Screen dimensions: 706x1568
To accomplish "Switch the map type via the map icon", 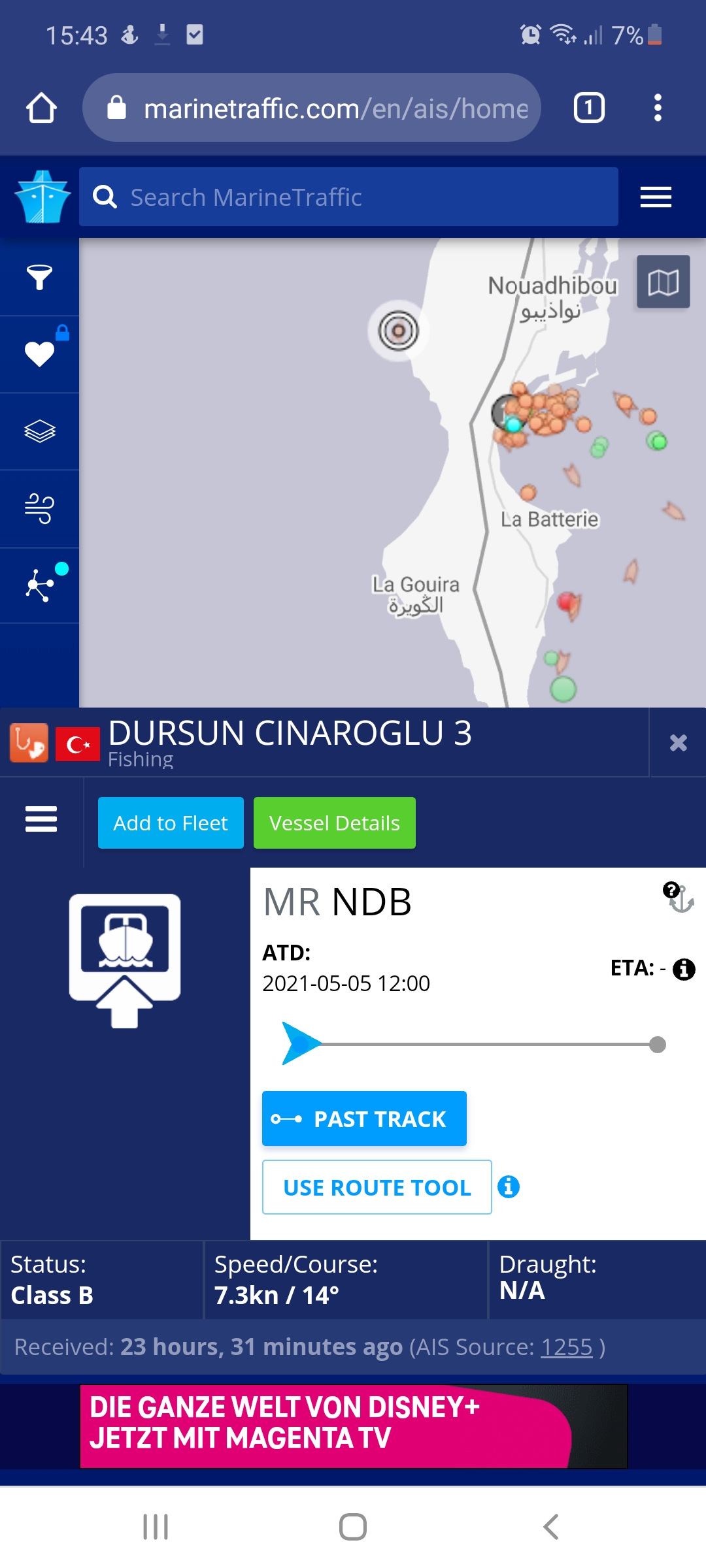I will coord(663,282).
